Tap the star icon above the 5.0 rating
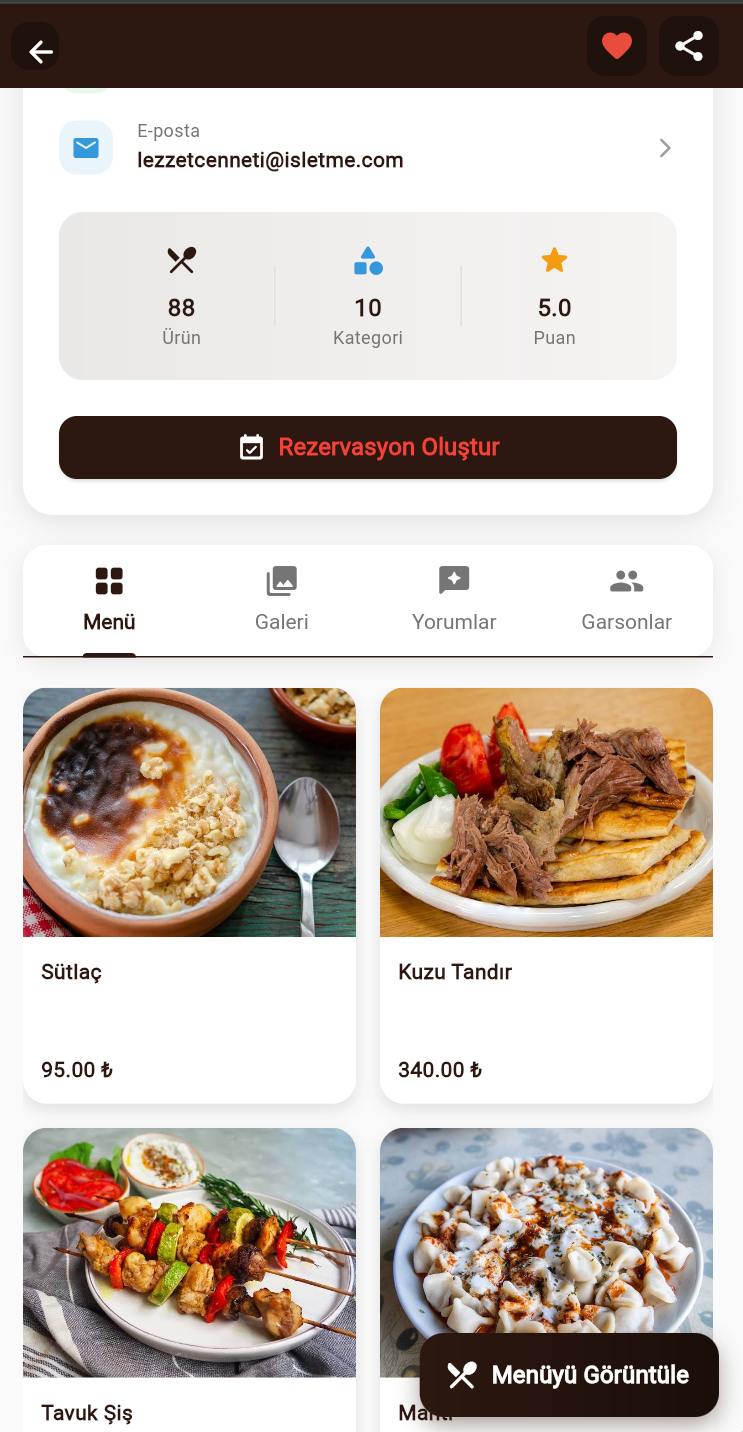743x1432 pixels. [554, 260]
